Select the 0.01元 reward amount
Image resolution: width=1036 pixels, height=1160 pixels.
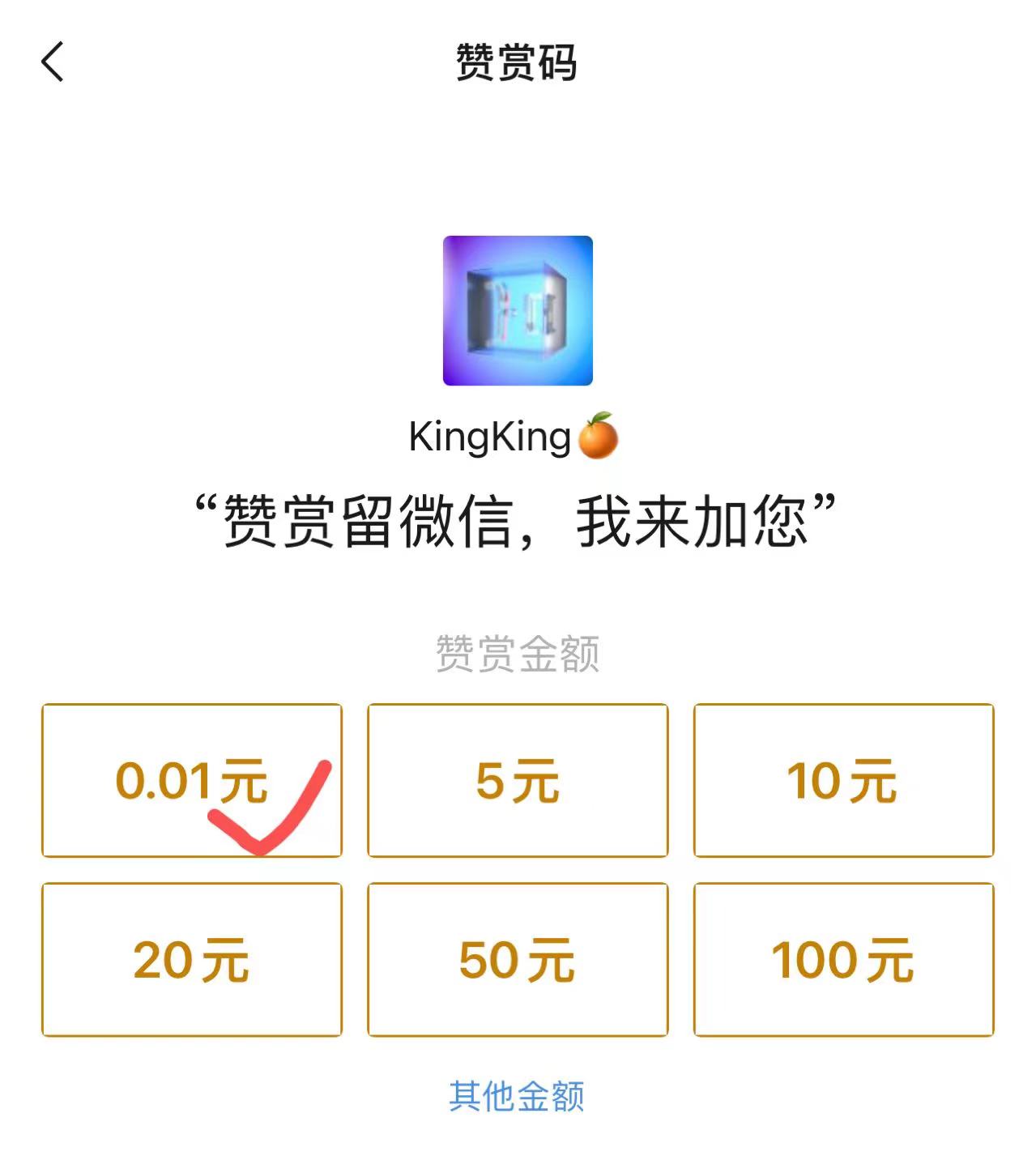pyautogui.click(x=191, y=780)
